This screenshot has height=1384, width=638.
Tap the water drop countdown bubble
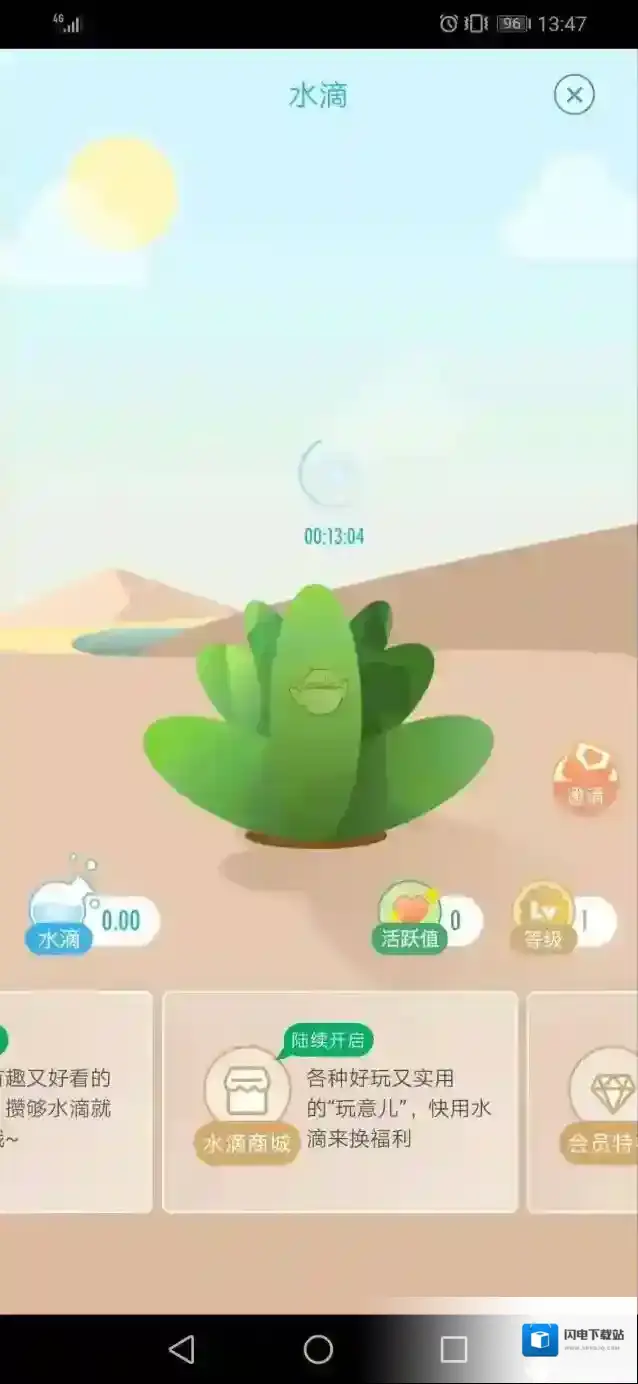point(332,476)
